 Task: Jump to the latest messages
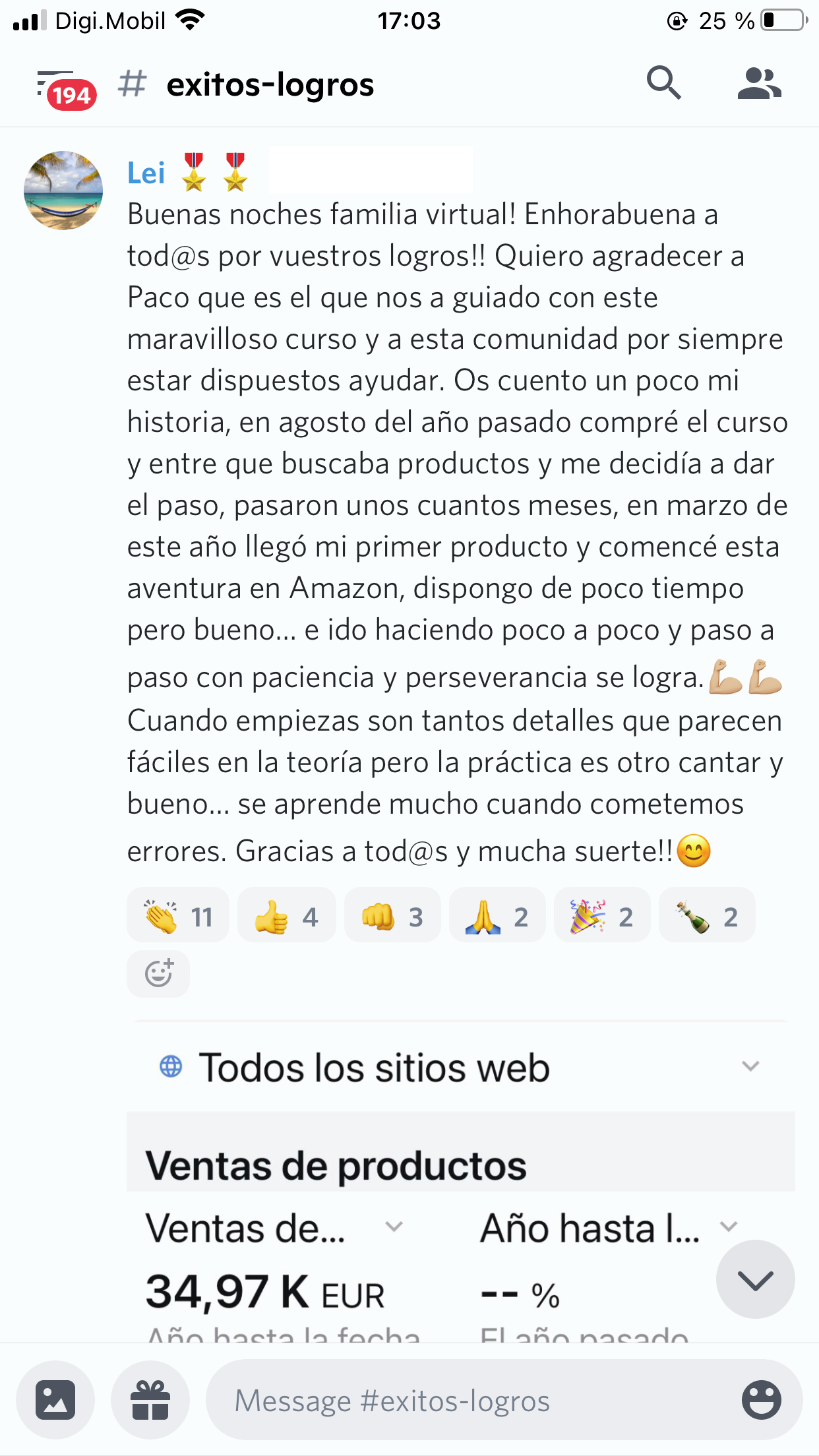point(755,1280)
